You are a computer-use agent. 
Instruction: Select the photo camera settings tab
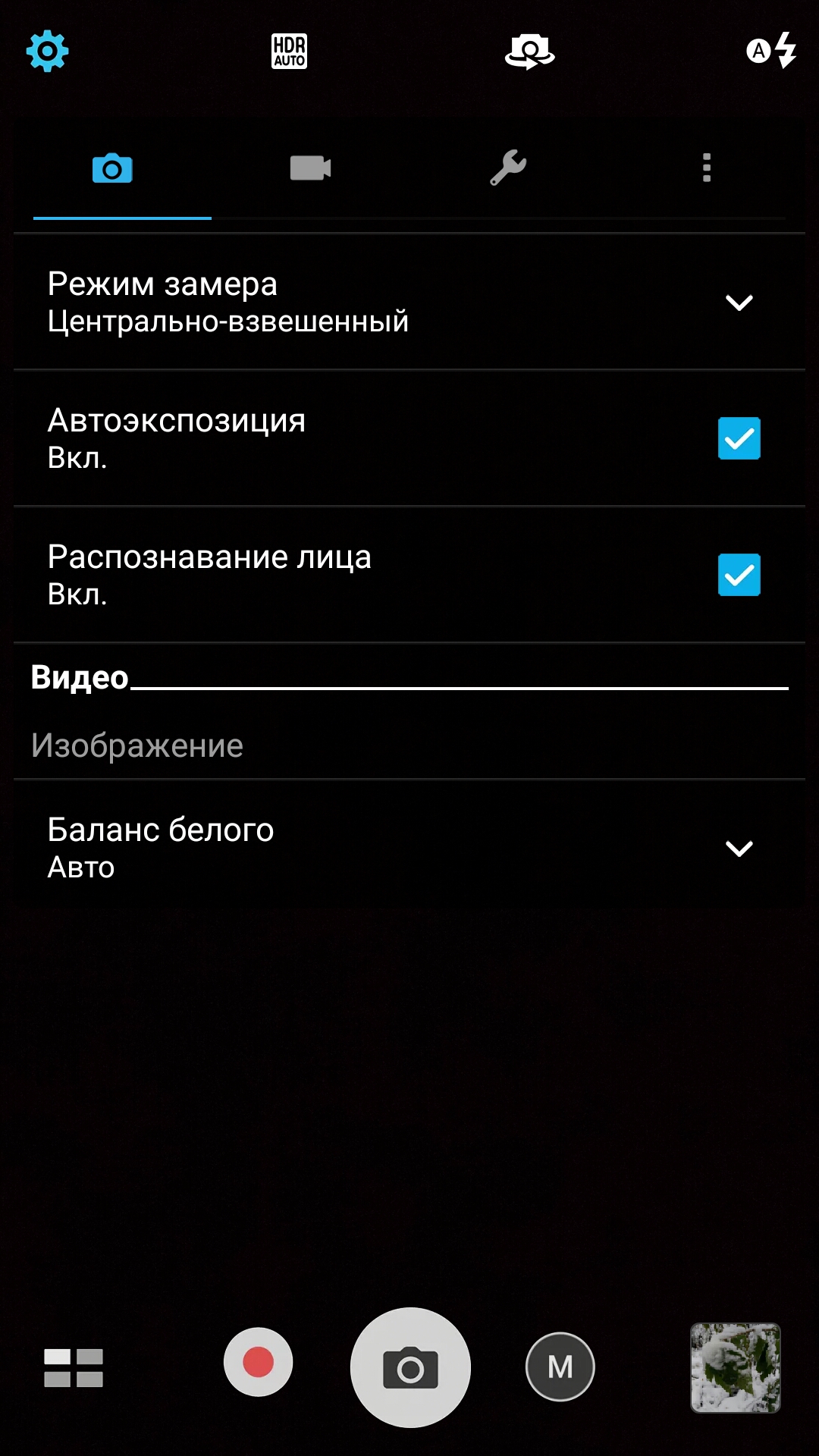pyautogui.click(x=112, y=168)
